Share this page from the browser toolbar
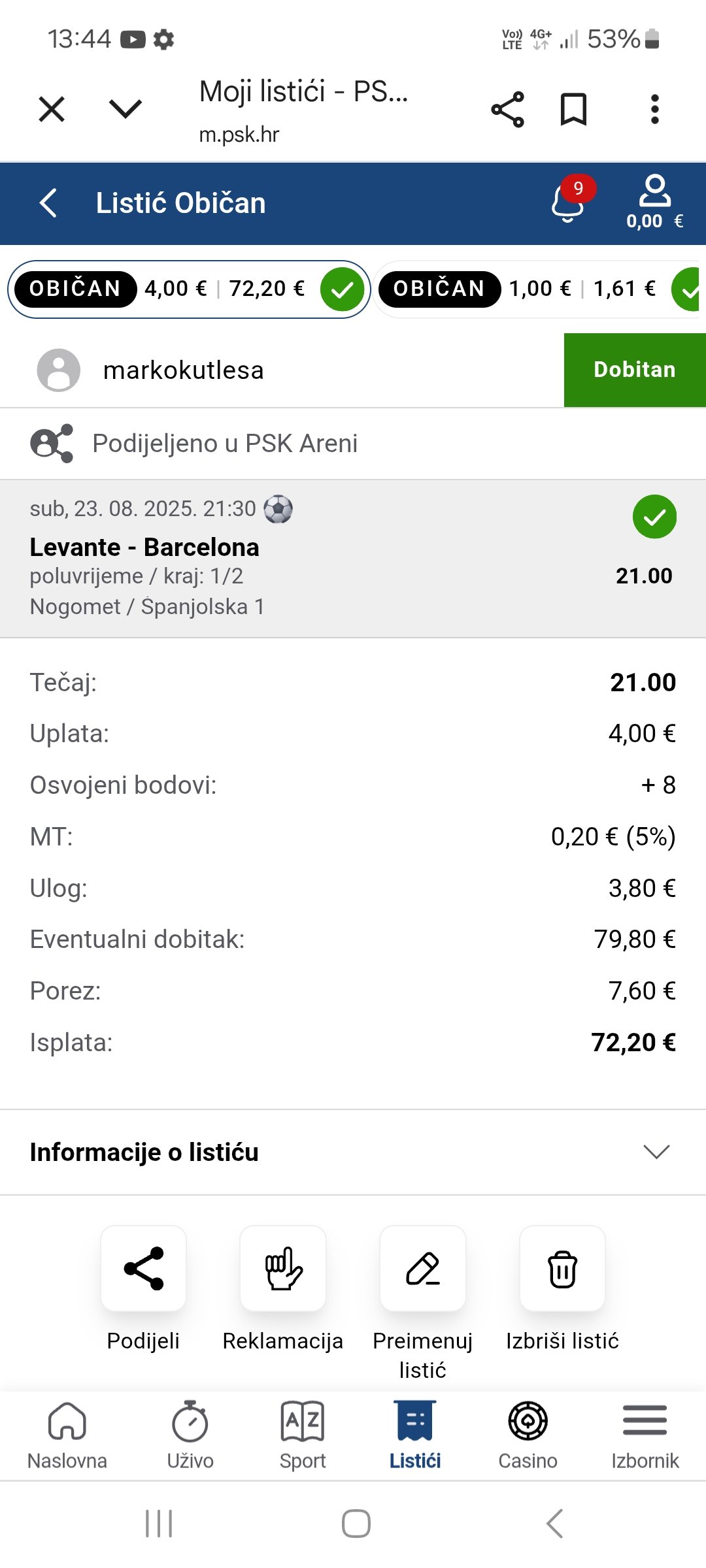This screenshot has width=706, height=1568. pos(507,109)
